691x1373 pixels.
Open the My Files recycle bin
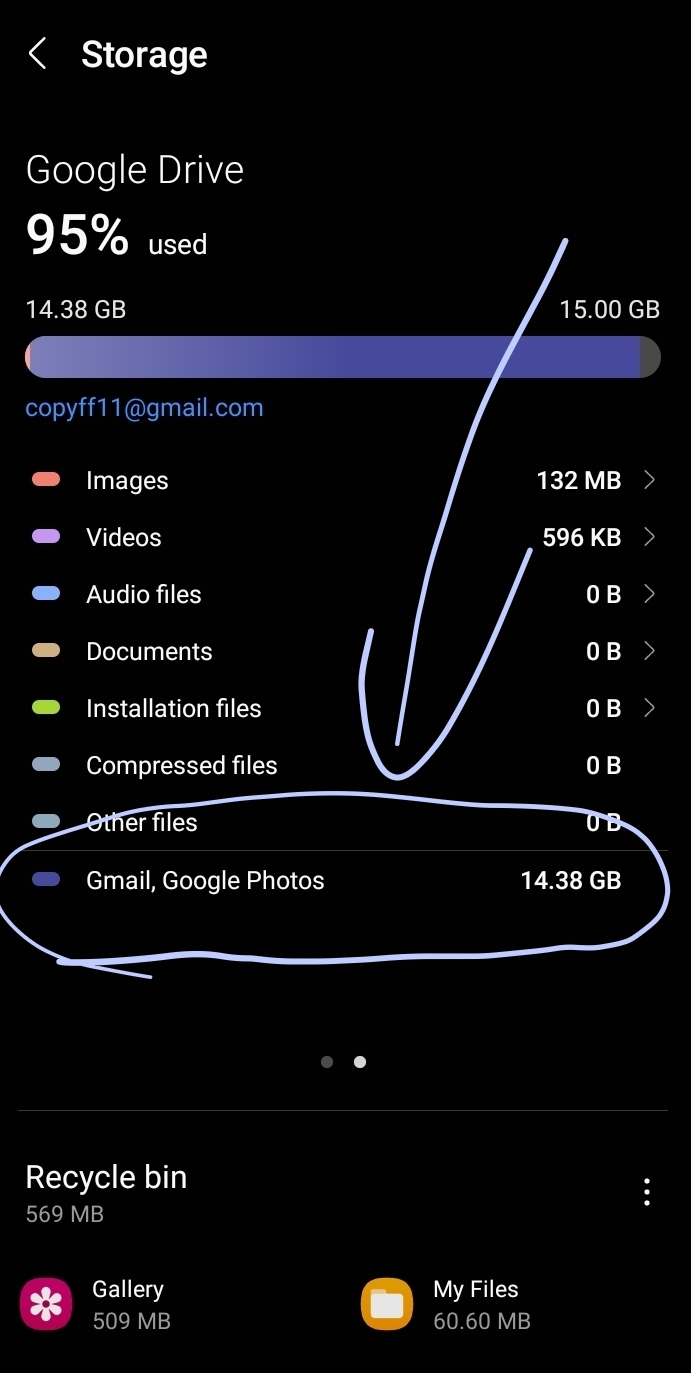pos(515,1305)
